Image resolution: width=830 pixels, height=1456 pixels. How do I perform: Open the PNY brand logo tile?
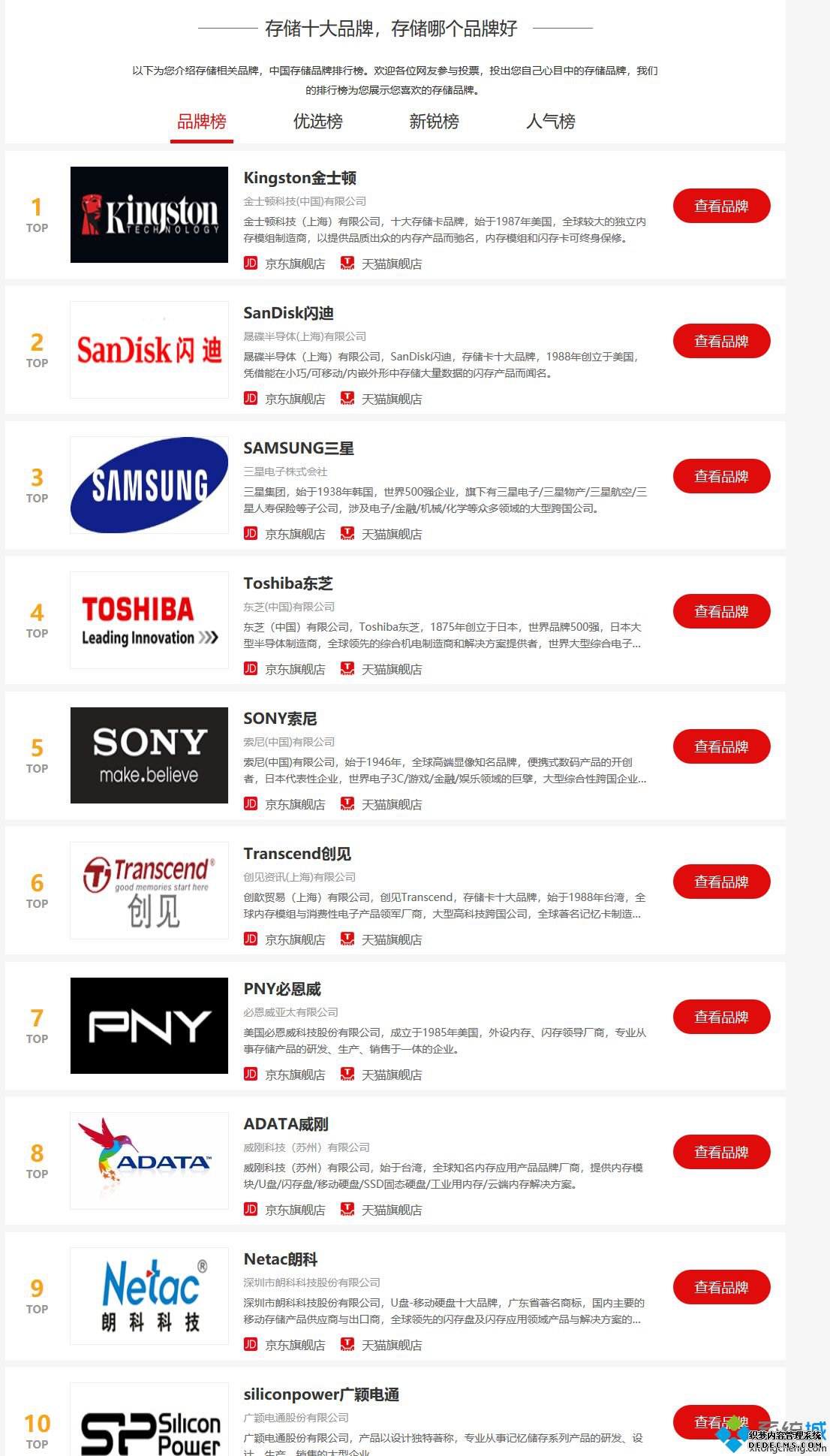[x=149, y=1026]
